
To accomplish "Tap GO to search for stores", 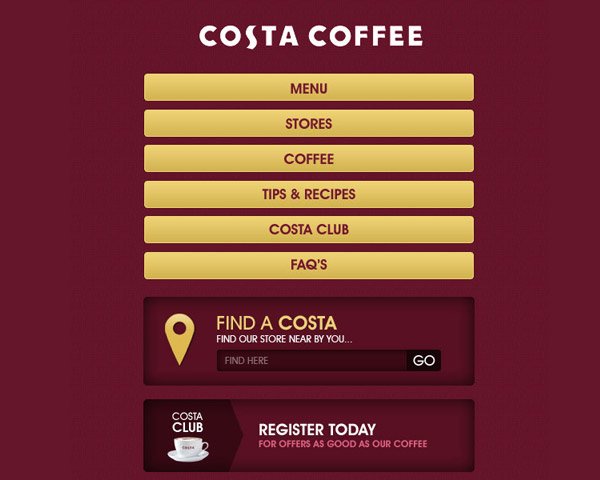I will click(424, 360).
